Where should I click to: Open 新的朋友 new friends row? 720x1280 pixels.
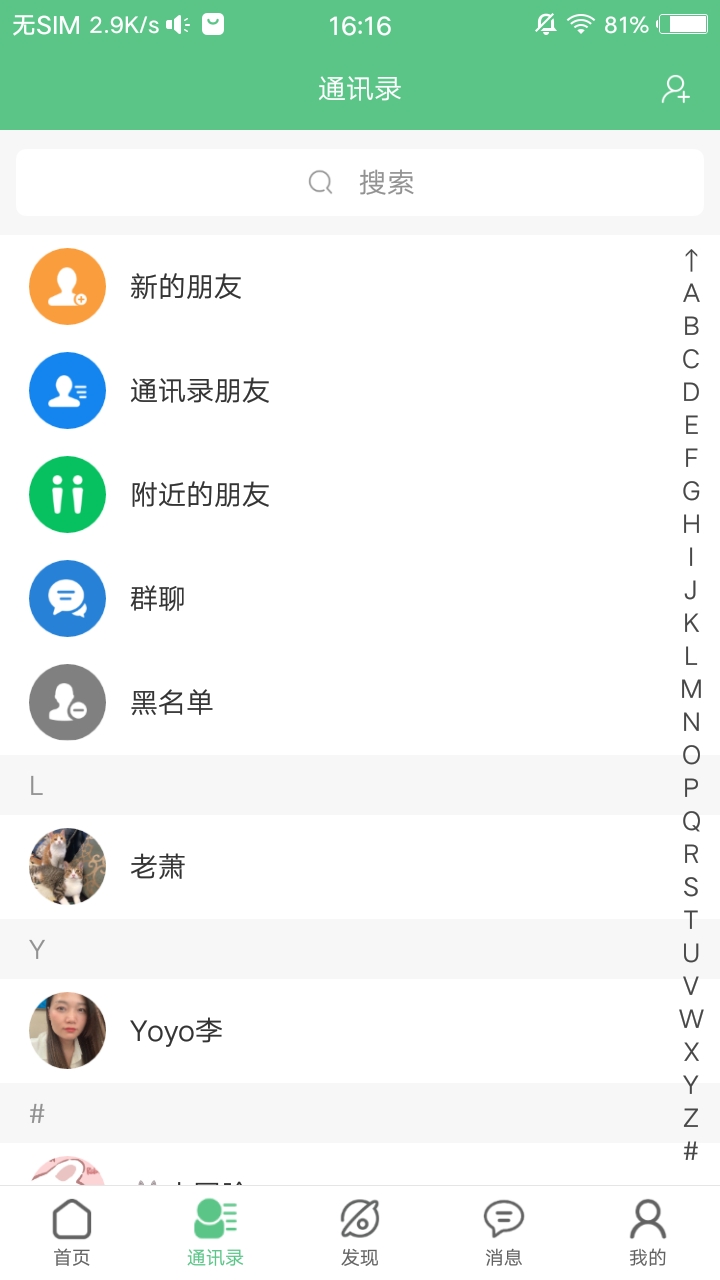(x=360, y=287)
